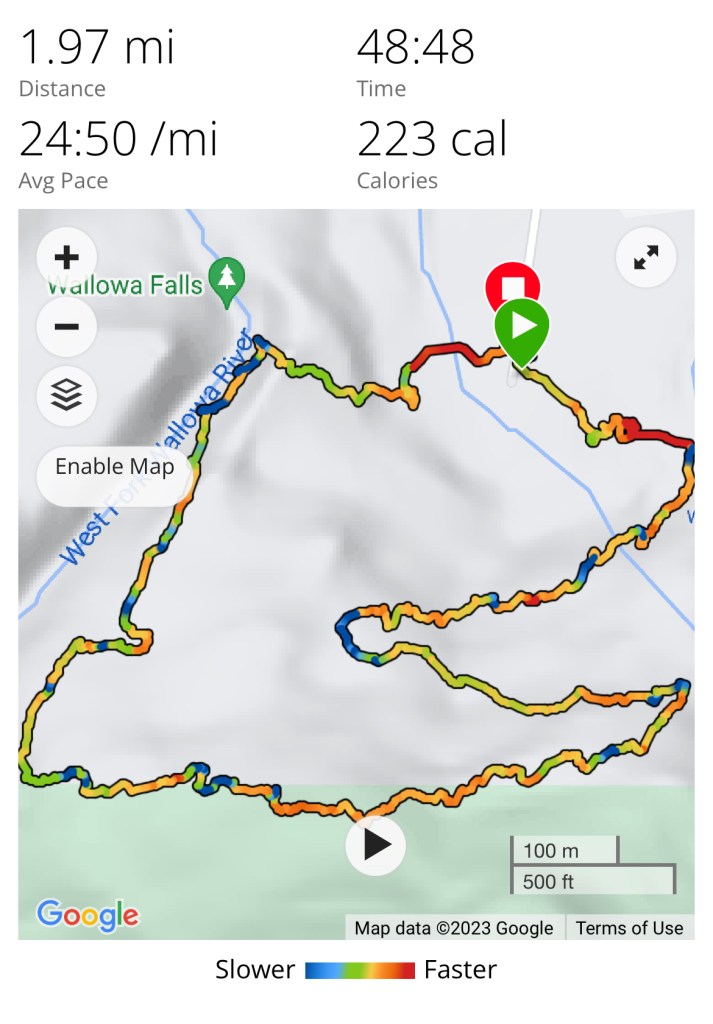Open the Terms of Use link
713x1024 pixels.
click(629, 928)
